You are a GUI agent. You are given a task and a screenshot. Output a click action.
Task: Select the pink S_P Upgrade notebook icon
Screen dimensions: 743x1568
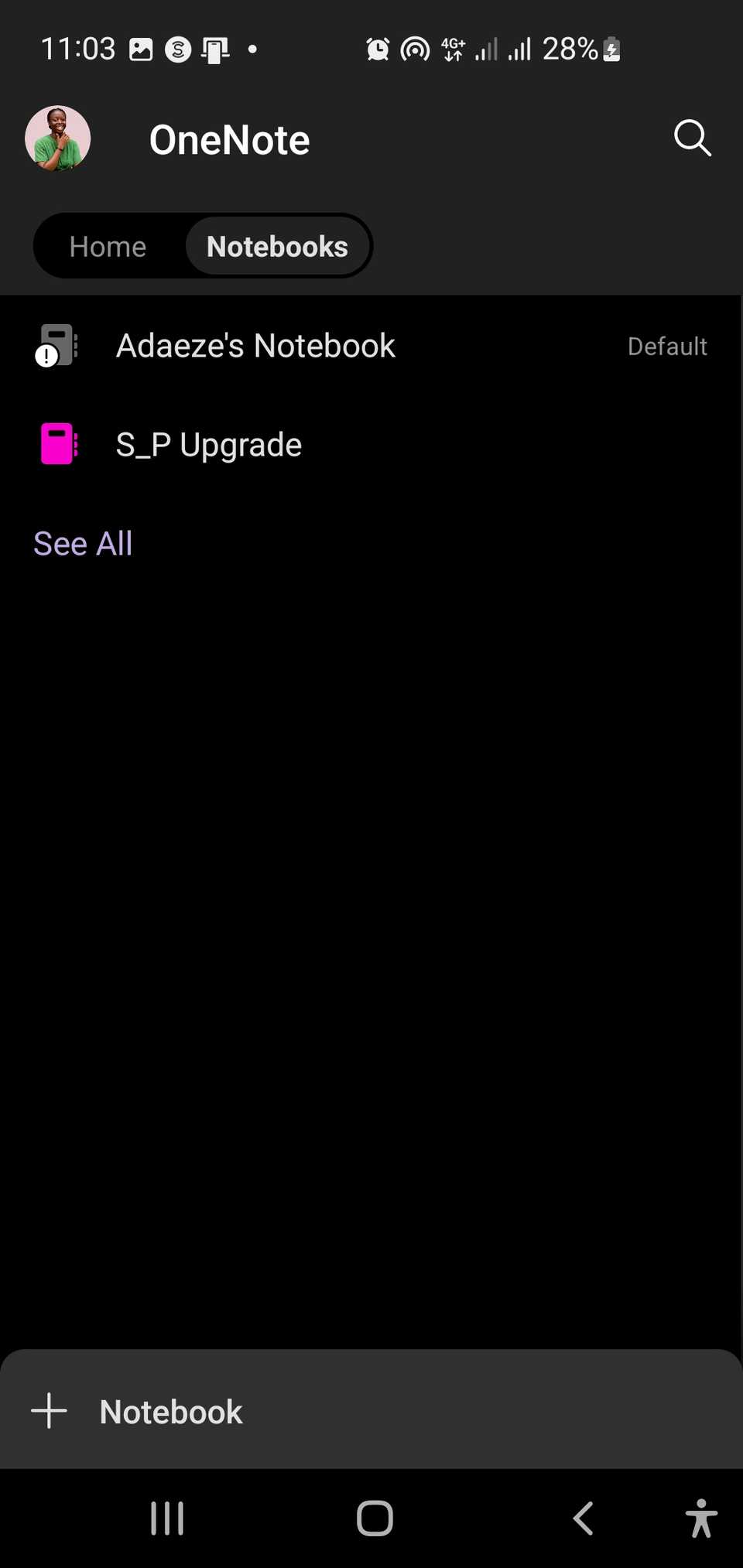[x=57, y=443]
